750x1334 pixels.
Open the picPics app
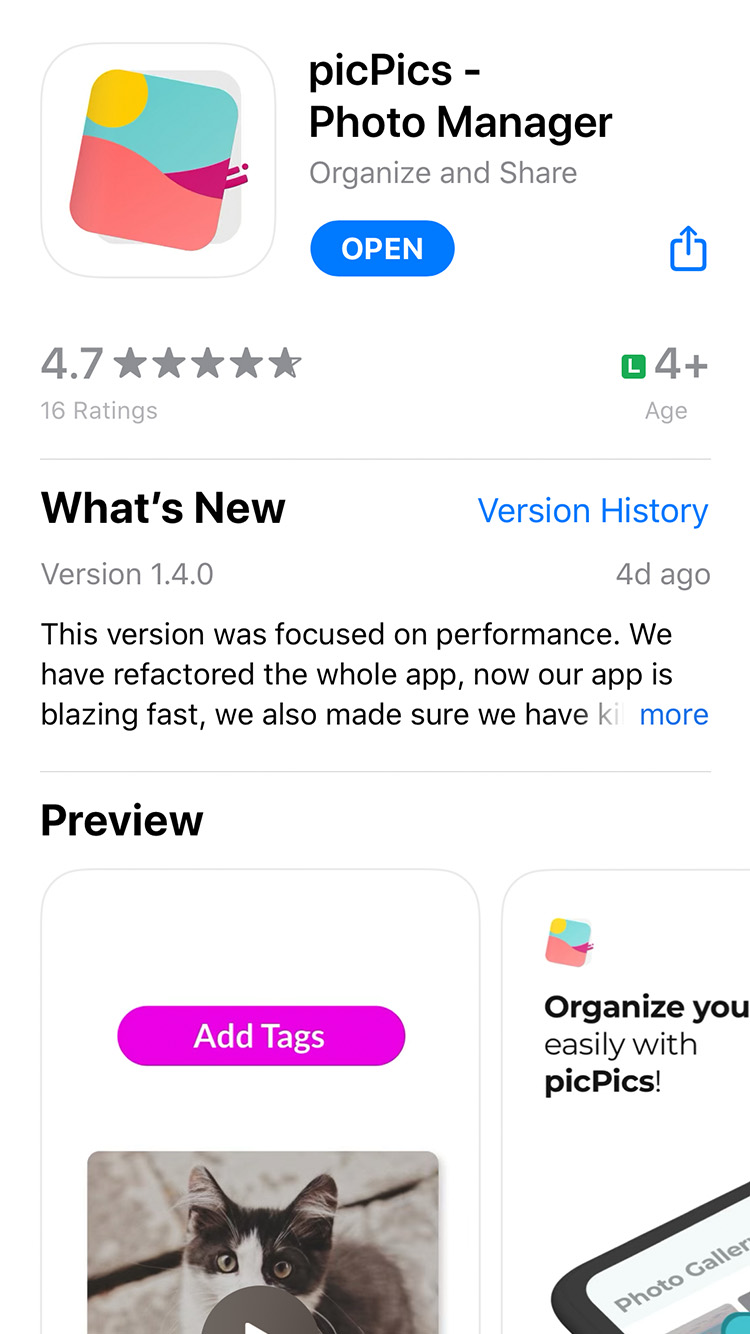(x=382, y=249)
